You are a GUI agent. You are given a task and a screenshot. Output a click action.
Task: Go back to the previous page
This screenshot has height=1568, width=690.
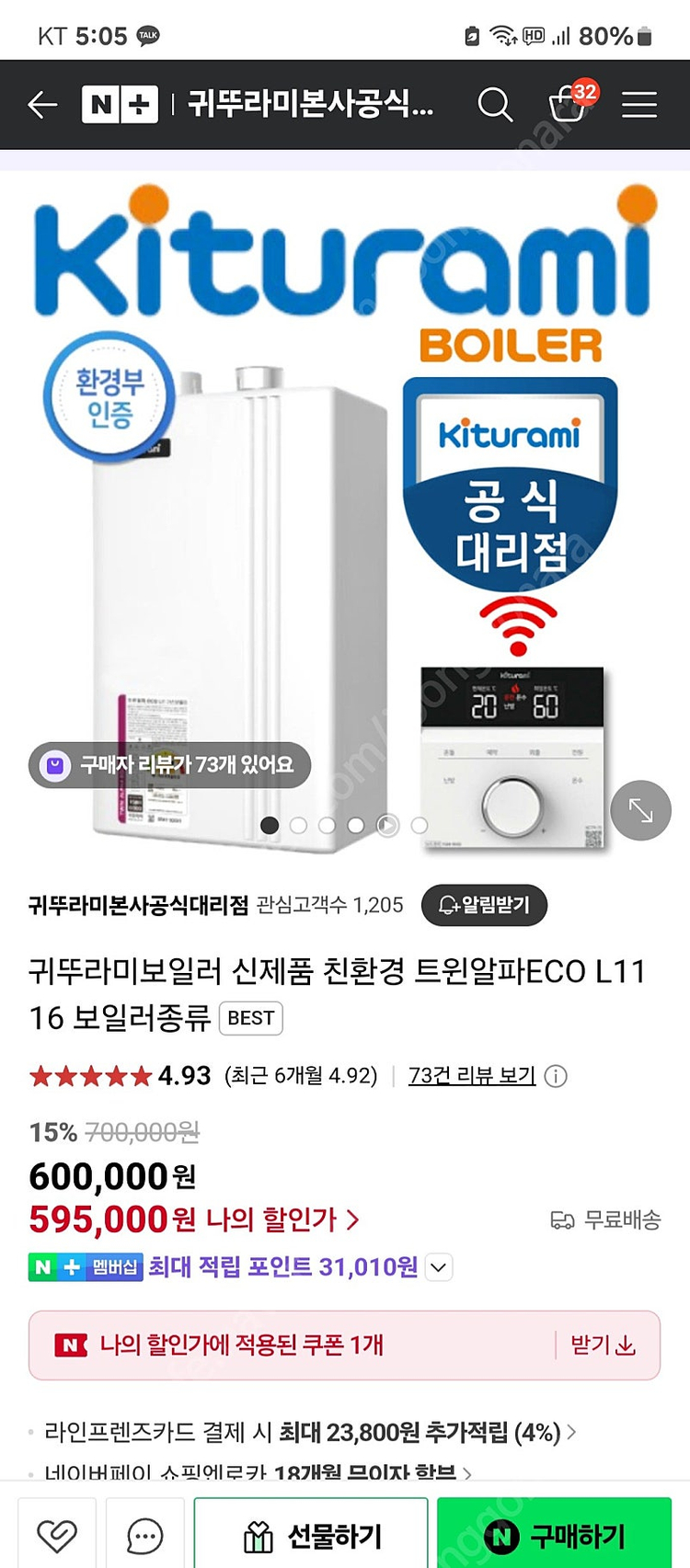[42, 105]
